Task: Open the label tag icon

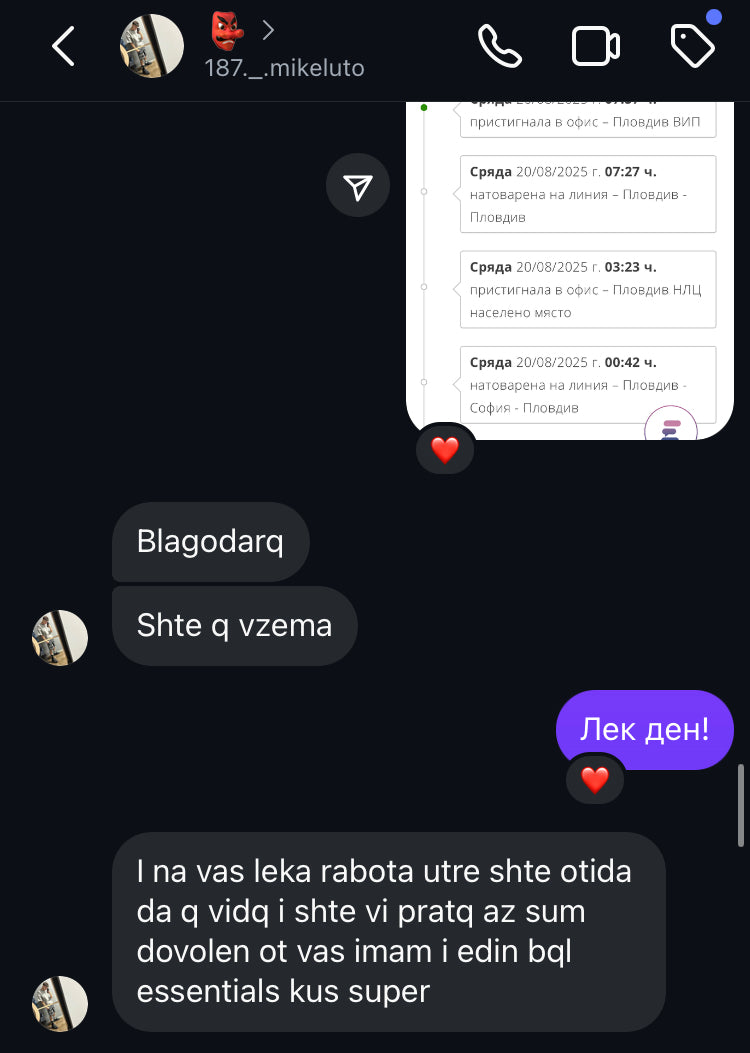Action: [x=692, y=46]
